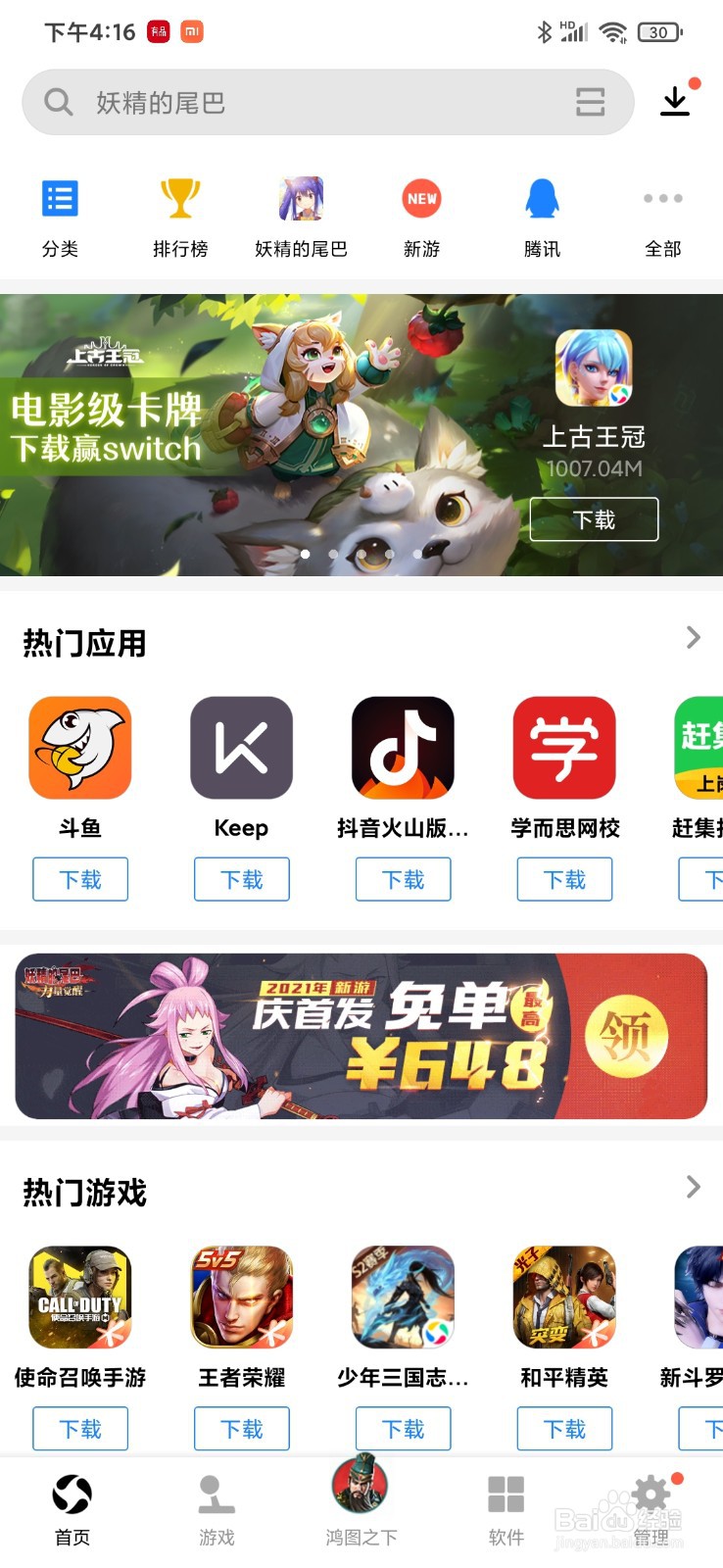Screen dimensions: 723x1568
Task: Select the 排行榜 rankings trophy icon
Action: [180, 199]
